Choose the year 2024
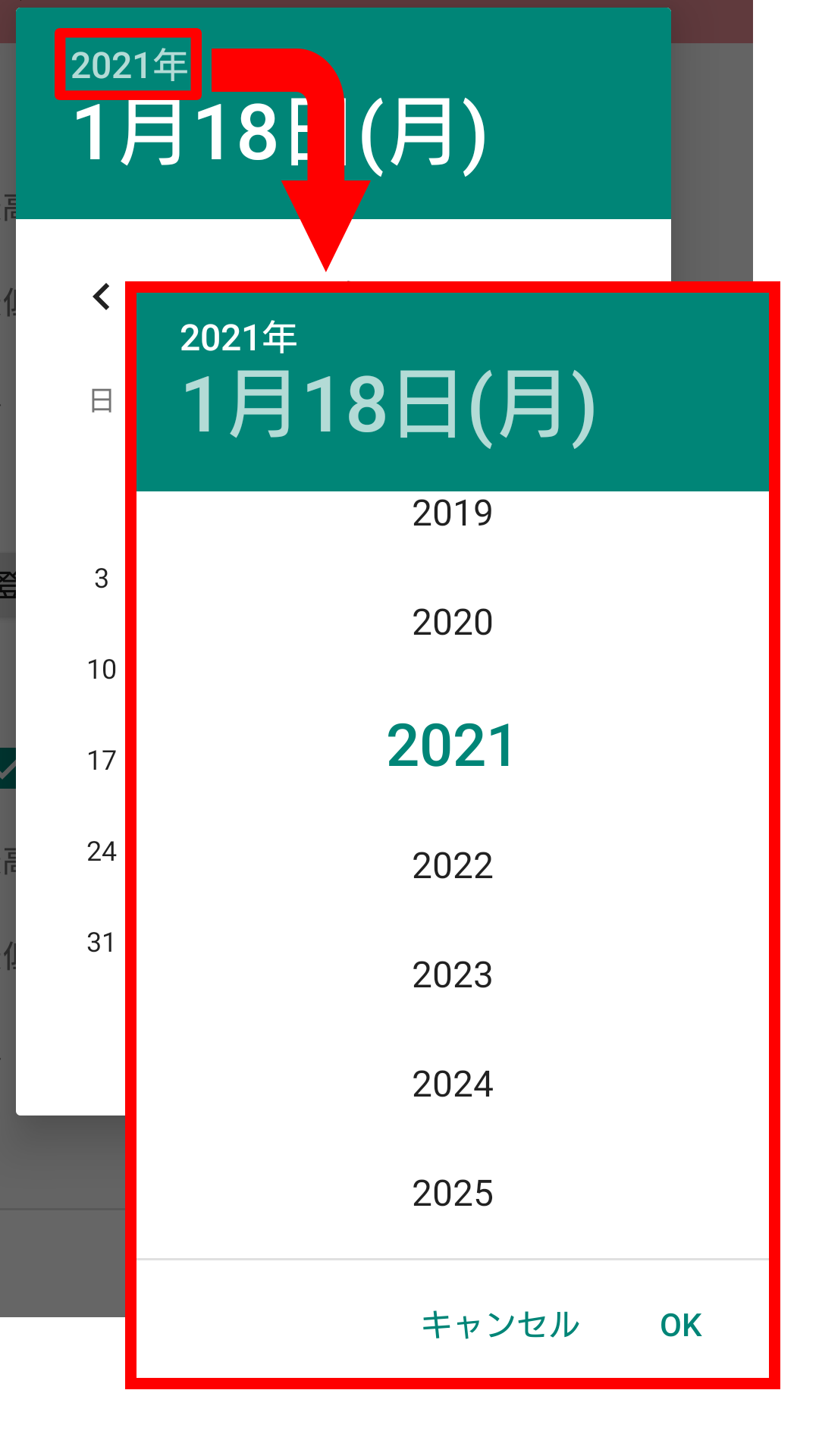This screenshot has height=1456, width=819. (x=453, y=1084)
